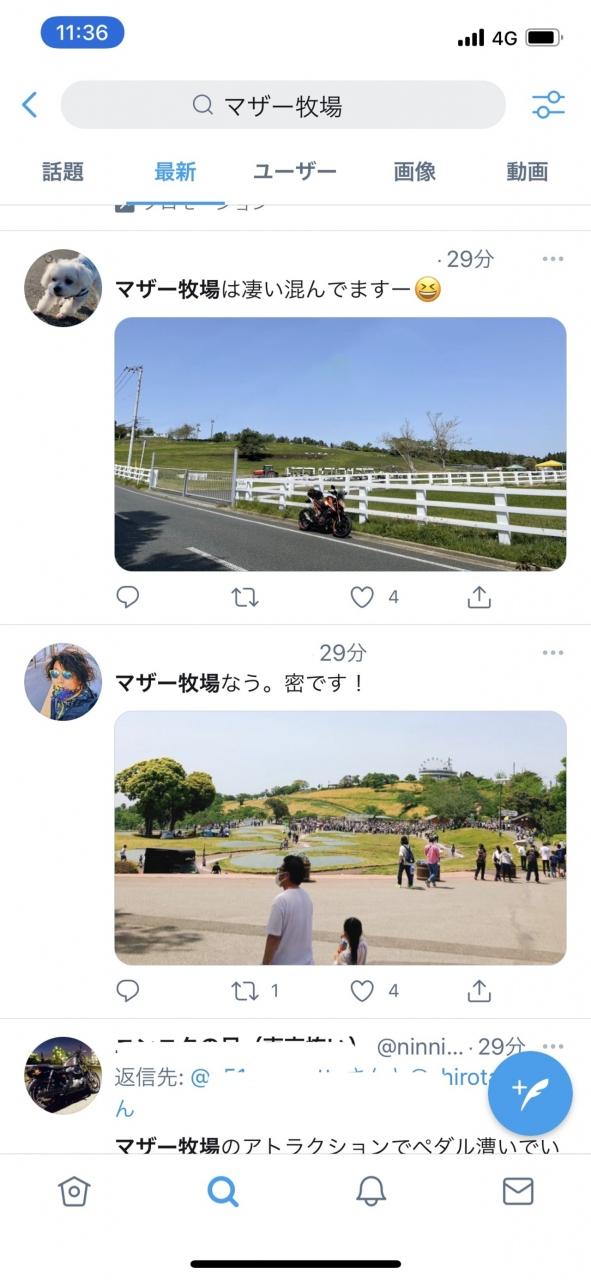
Task: Open the notifications bell tab
Action: pos(371,1190)
